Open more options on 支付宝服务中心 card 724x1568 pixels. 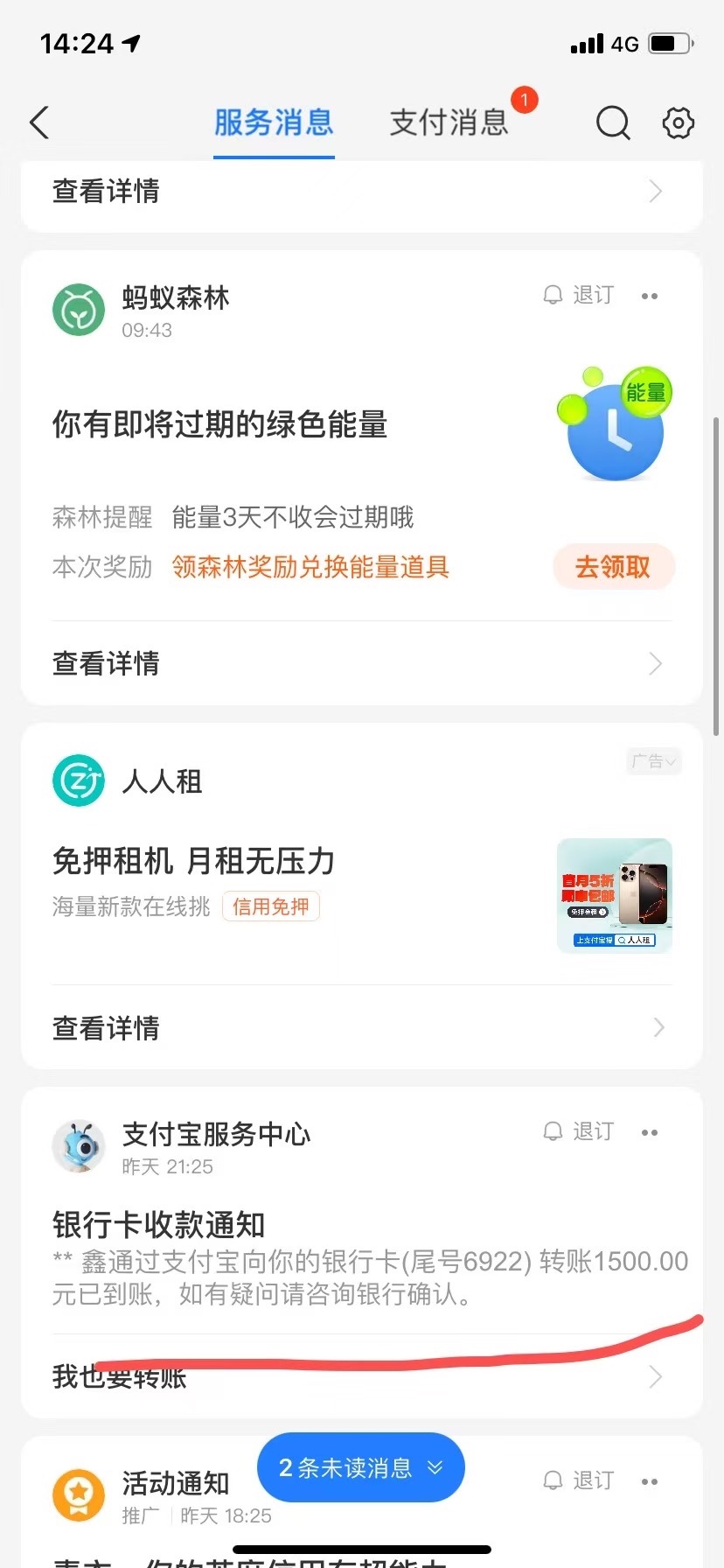pyautogui.click(x=650, y=1132)
